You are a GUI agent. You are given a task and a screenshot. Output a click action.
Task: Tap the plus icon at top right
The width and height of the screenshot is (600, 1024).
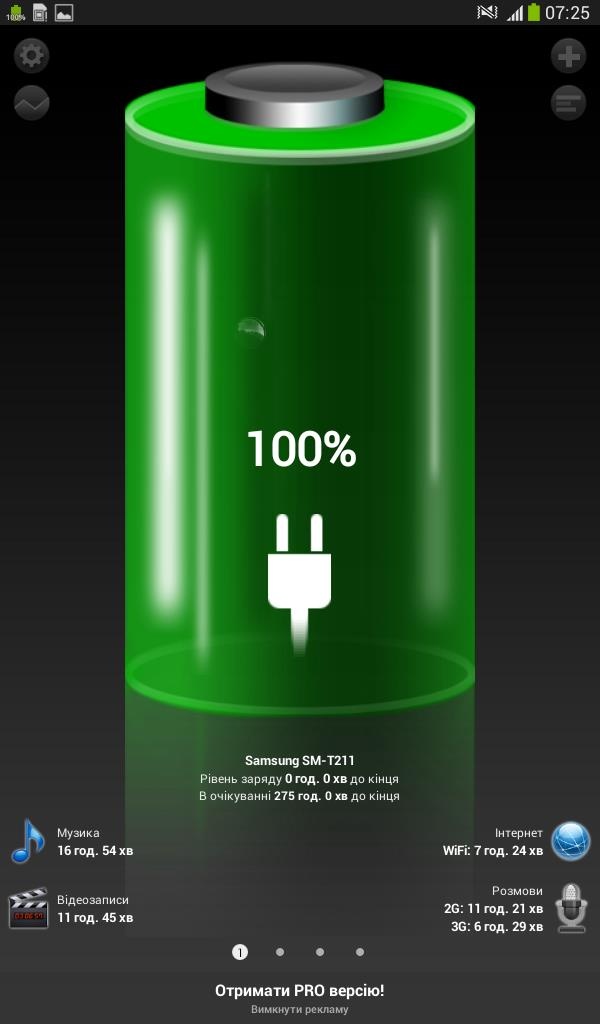[x=569, y=56]
